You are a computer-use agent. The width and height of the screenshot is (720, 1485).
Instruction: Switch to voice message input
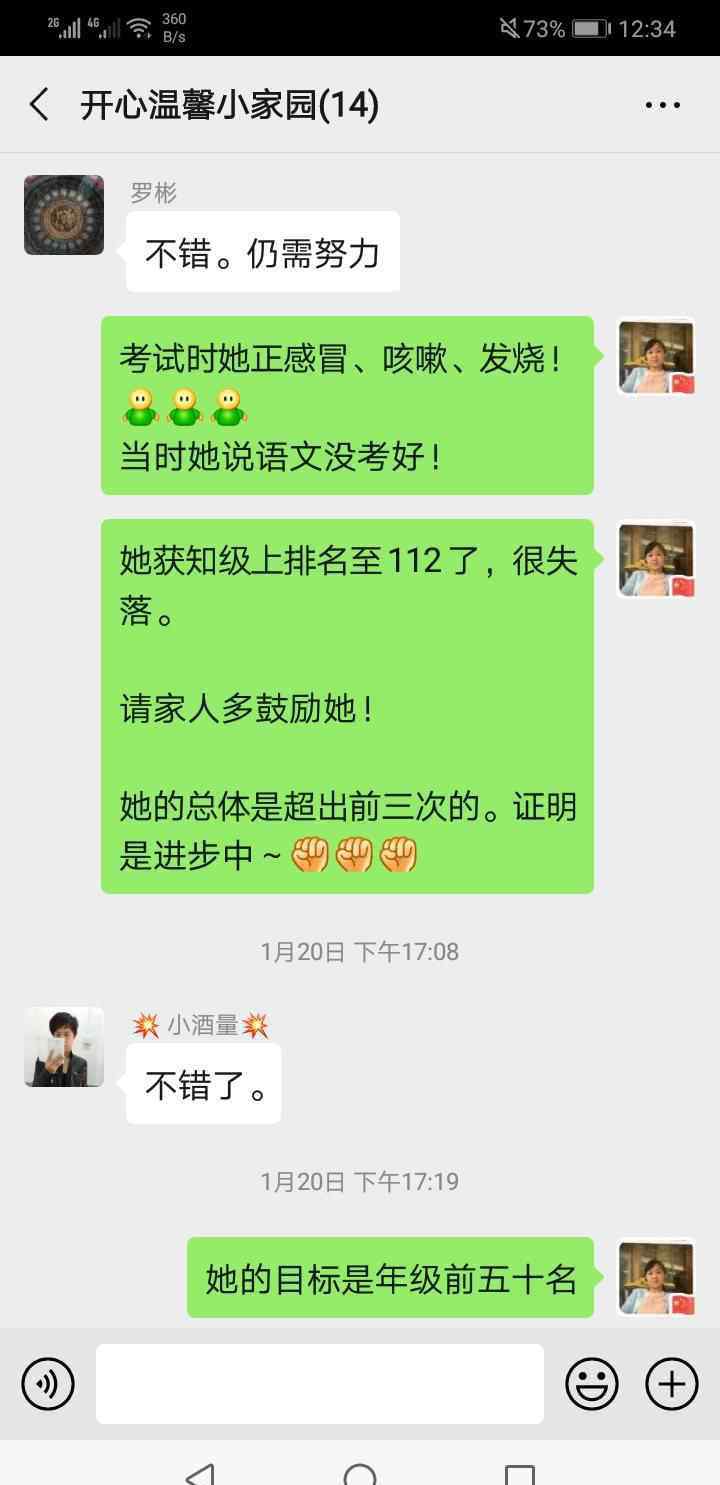(x=48, y=1384)
